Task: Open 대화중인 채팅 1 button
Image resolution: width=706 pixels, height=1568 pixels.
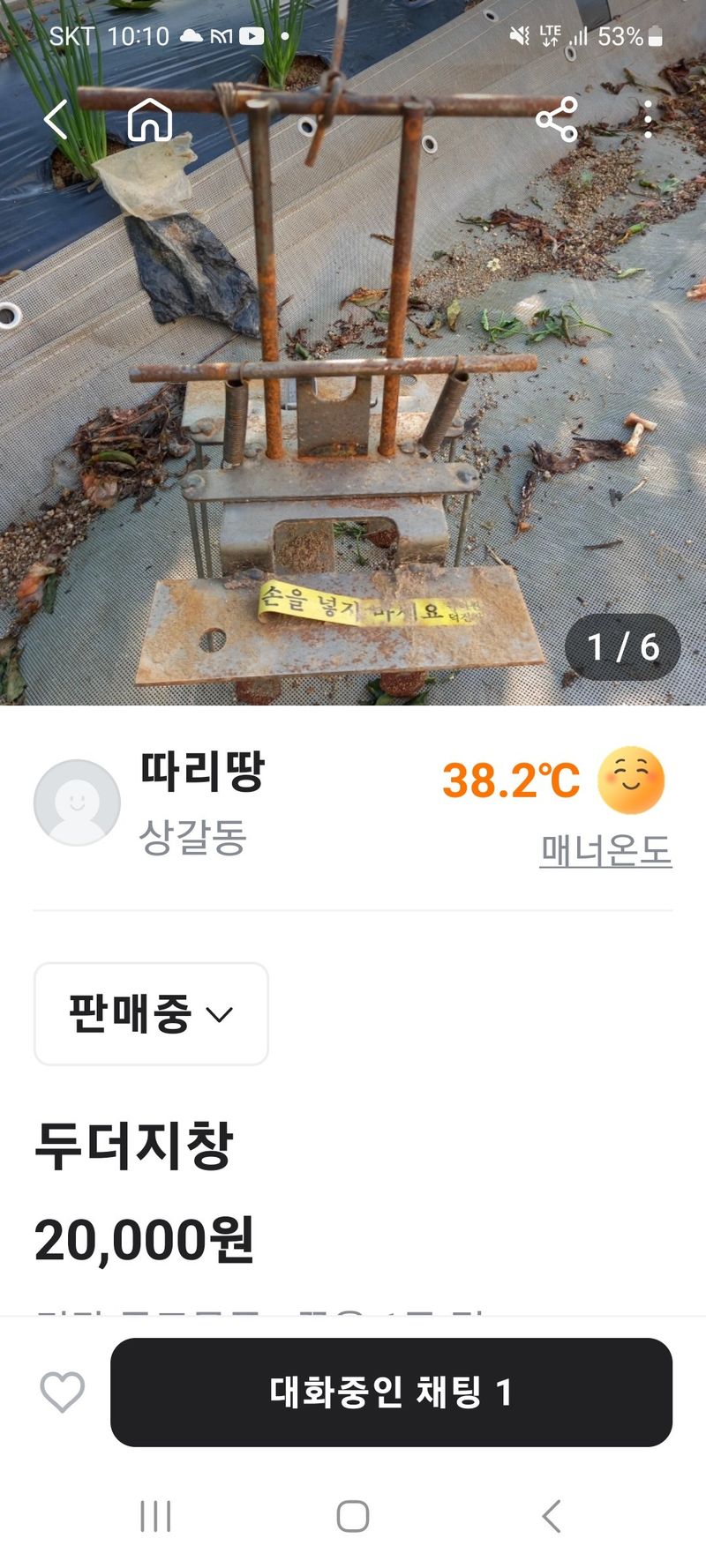Action: pos(391,1393)
